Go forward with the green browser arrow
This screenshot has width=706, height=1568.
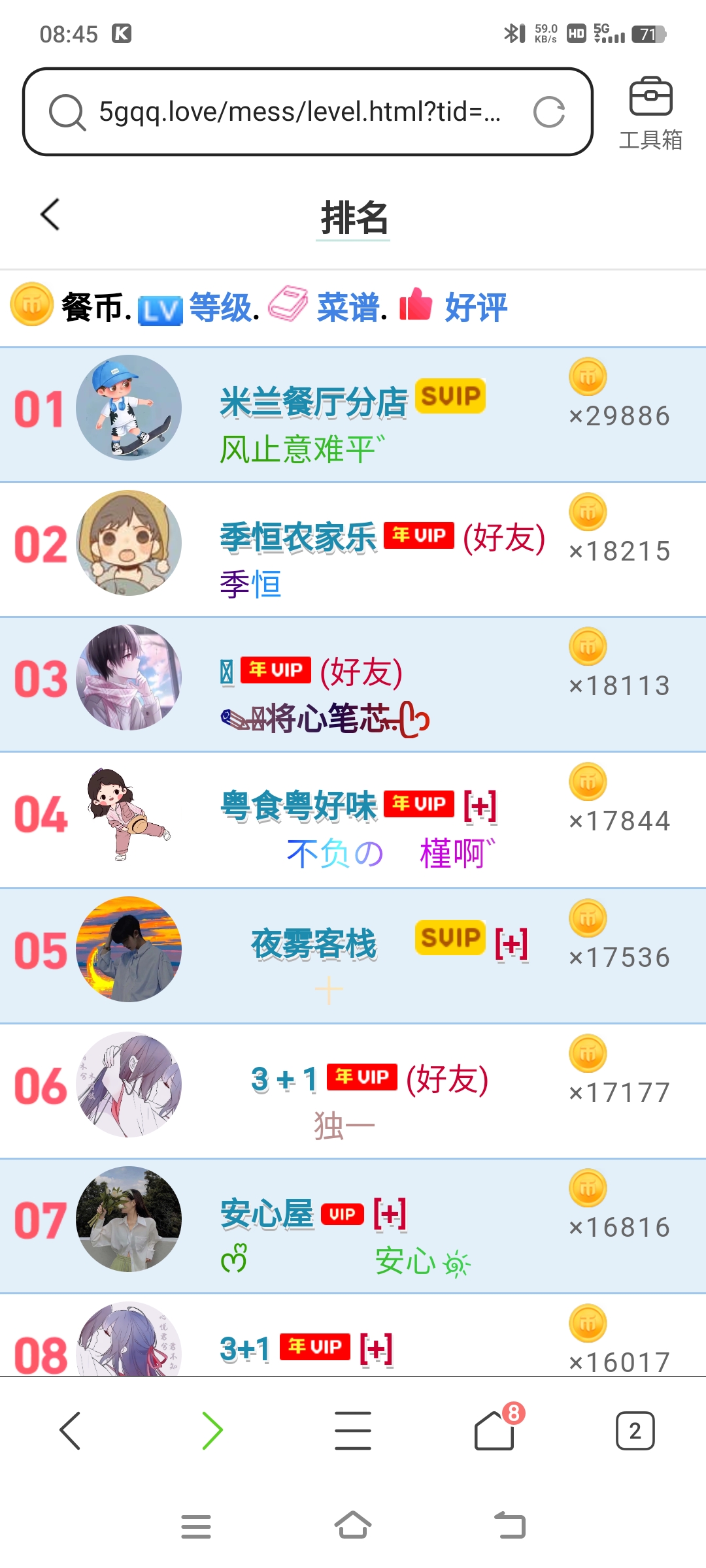coord(212,1431)
